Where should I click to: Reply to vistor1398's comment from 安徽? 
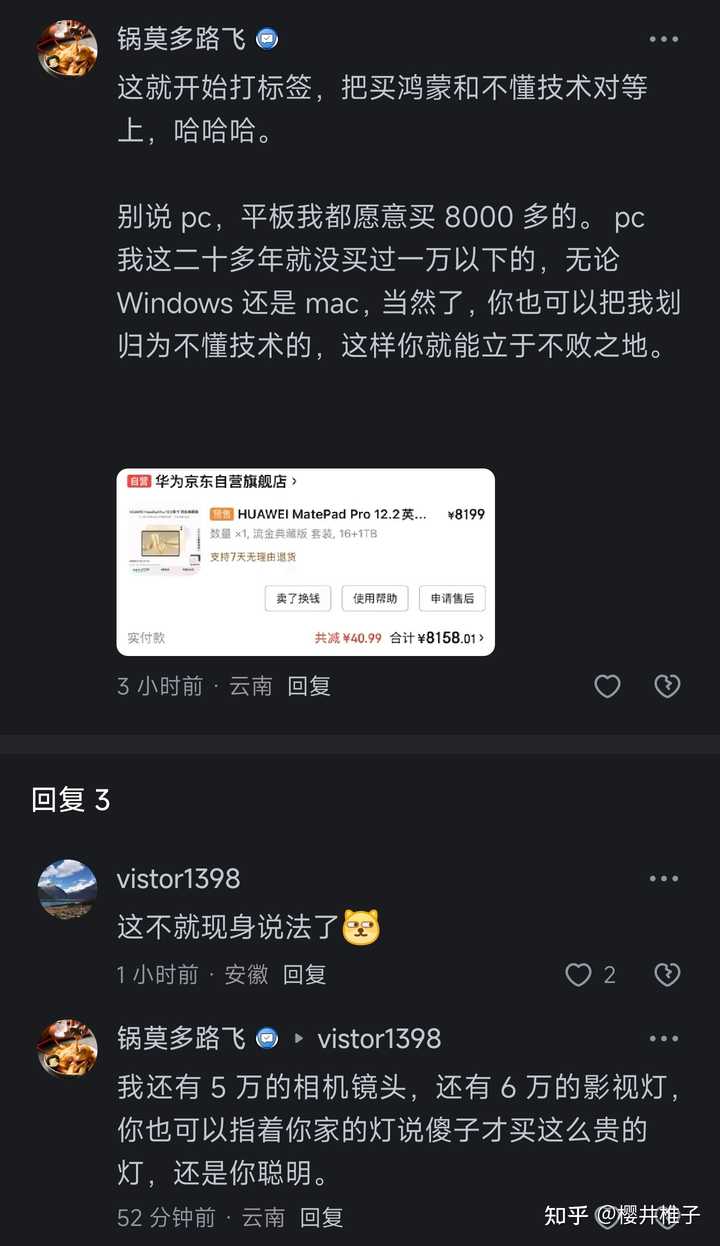tap(305, 974)
